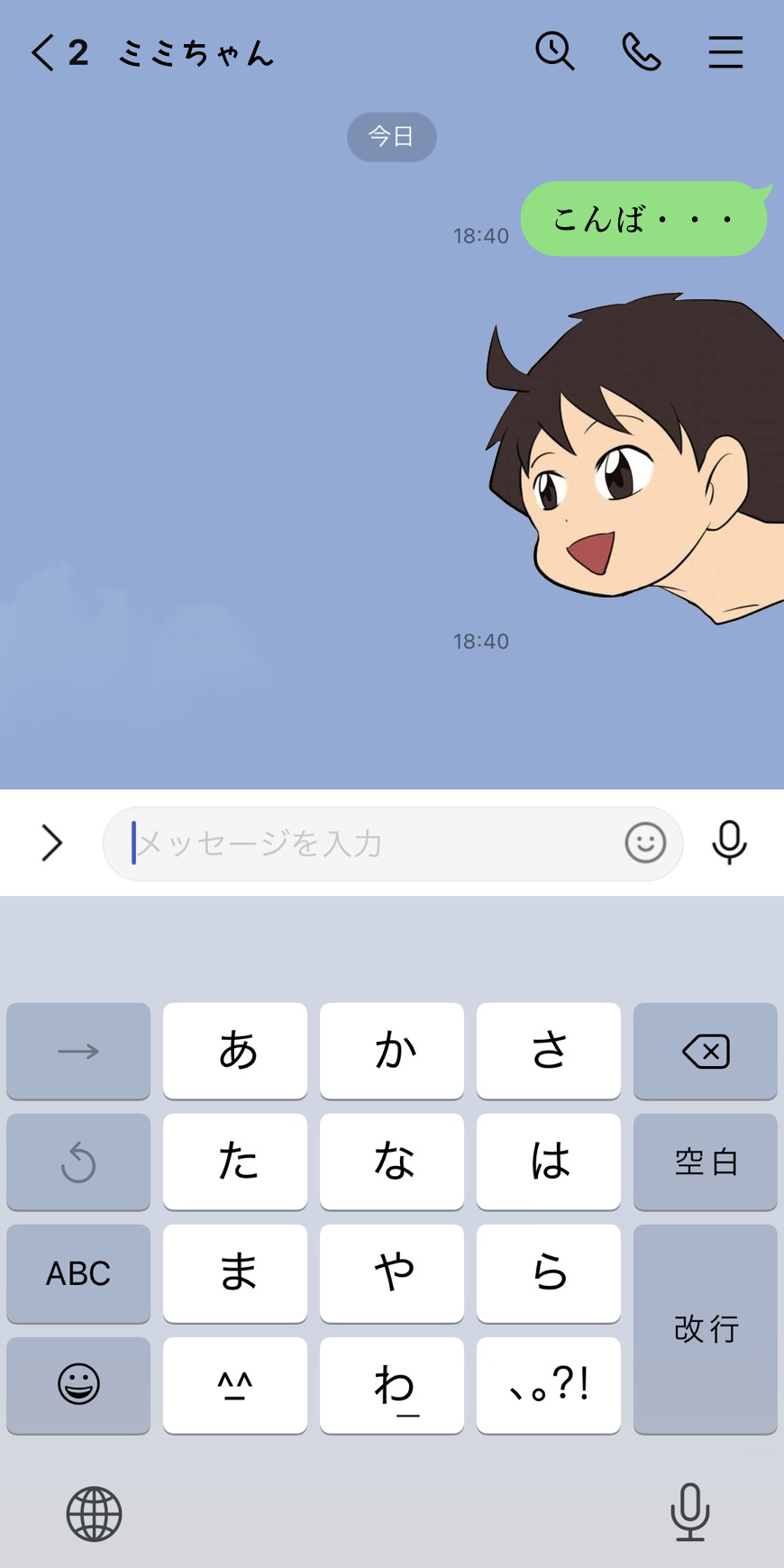The image size is (784, 1568).
Task: Search within the ミミちゃん chat
Action: pyautogui.click(x=554, y=51)
